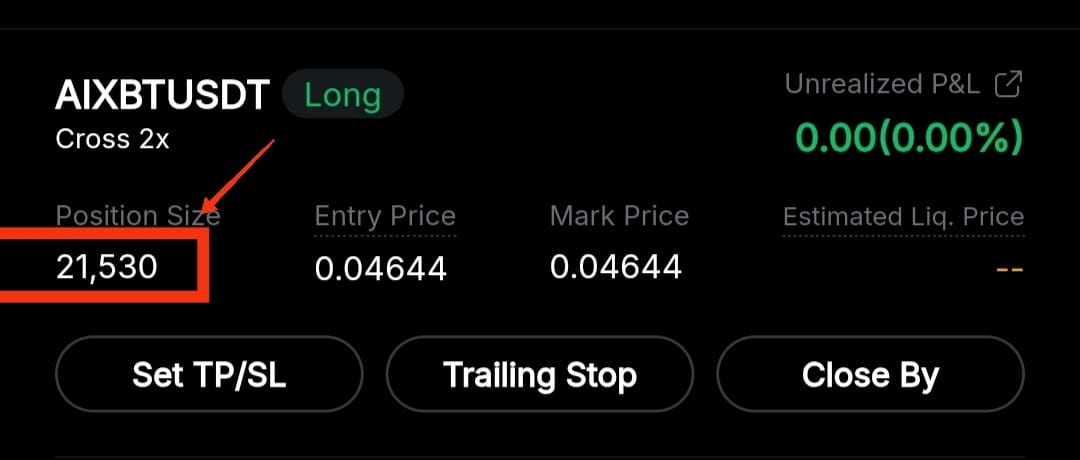Open the Mark Price explanation
Screen dimensions: 1080x460
(x=619, y=216)
